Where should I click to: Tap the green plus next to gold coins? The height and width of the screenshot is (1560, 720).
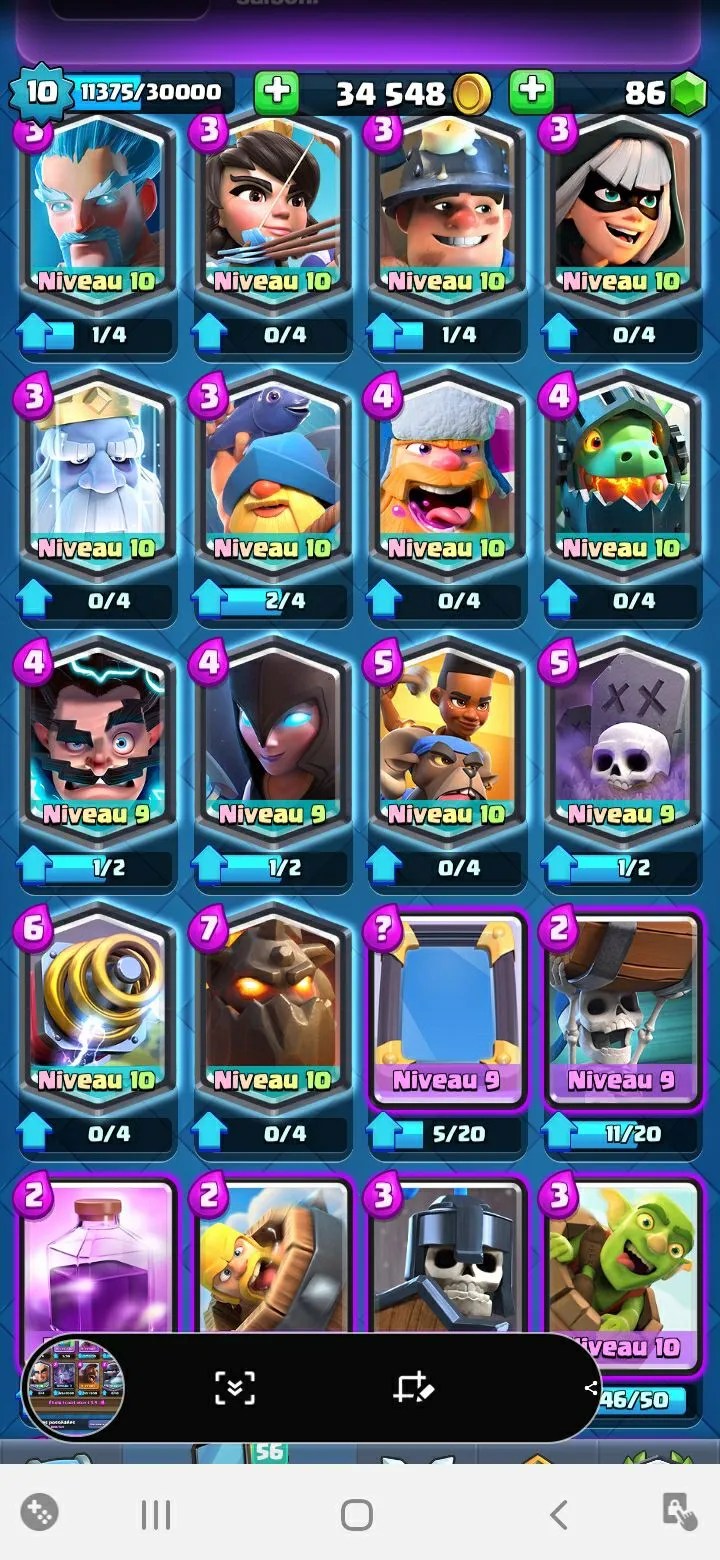(277, 93)
